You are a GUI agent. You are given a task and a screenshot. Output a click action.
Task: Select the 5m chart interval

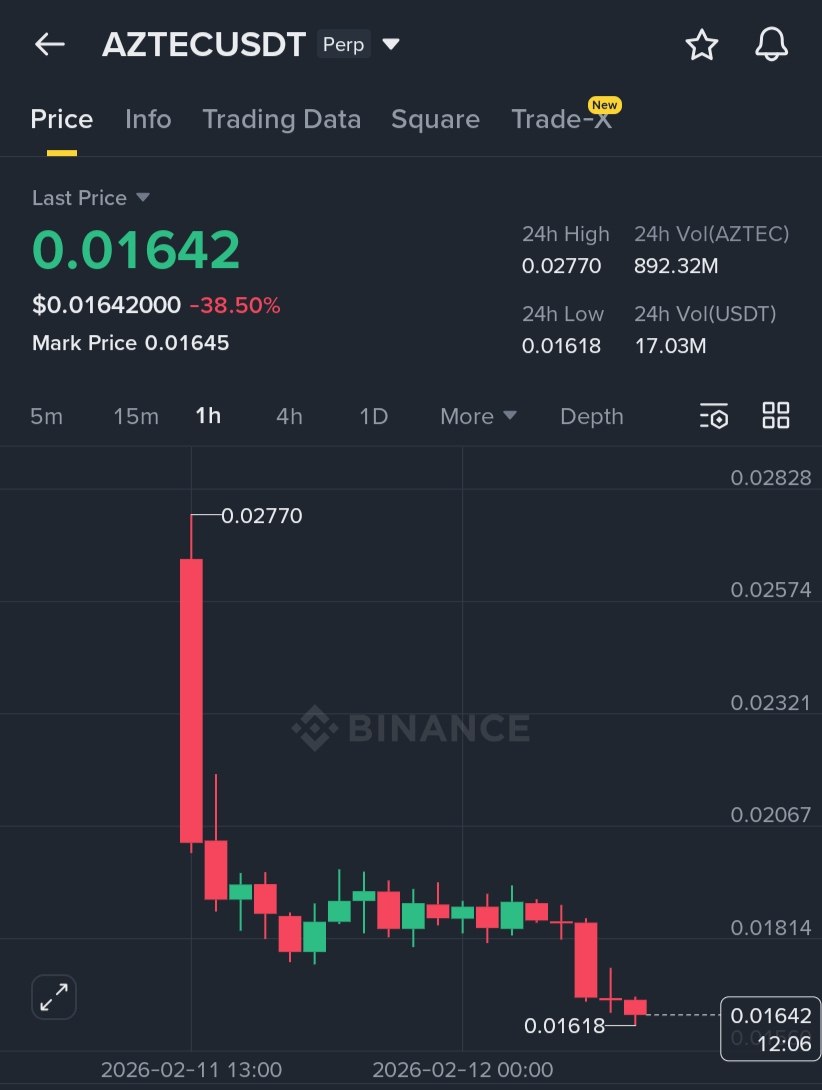coord(46,416)
